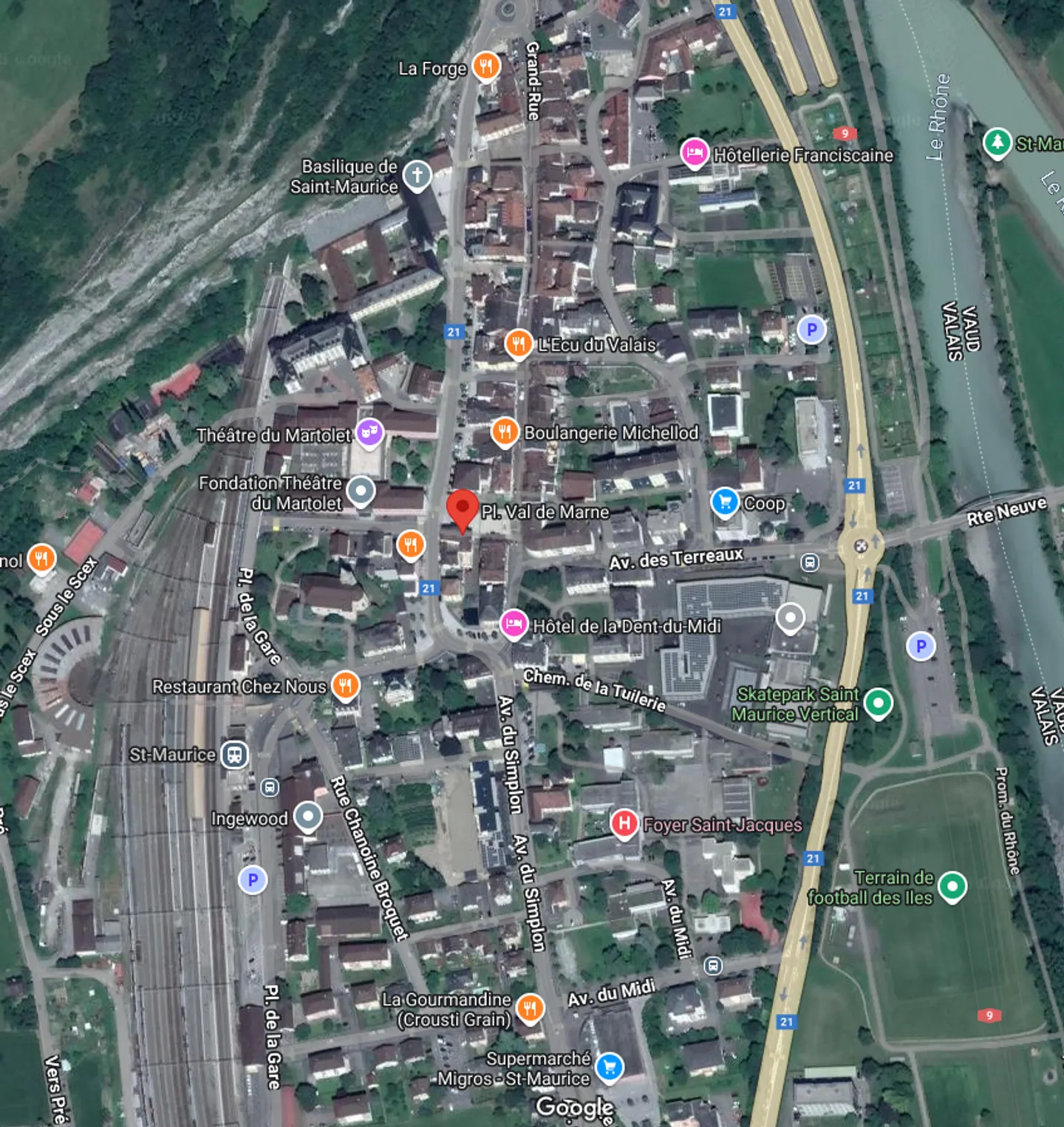Screen dimensions: 1064x1127
Task: Open La Forge restaurant marker
Action: [485, 67]
